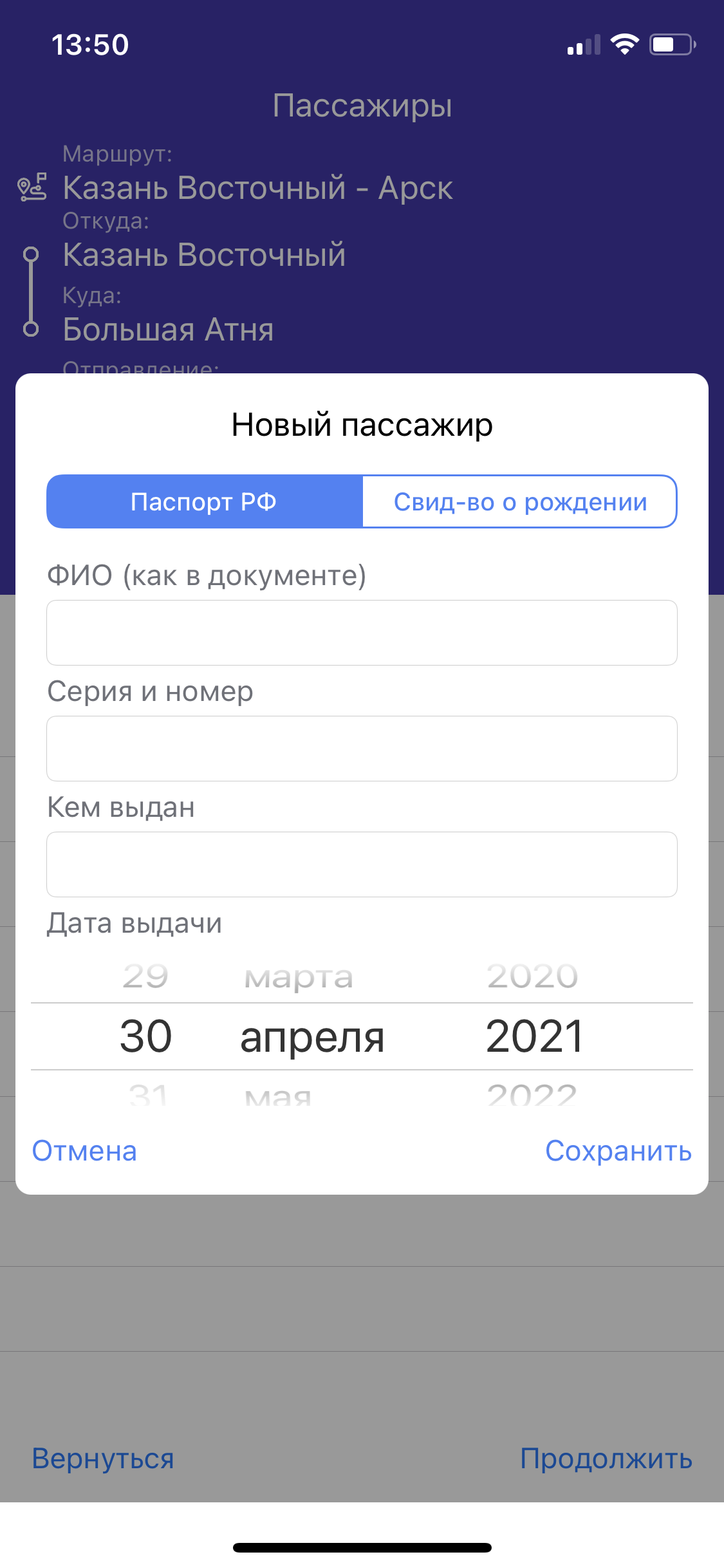The height and width of the screenshot is (1568, 724).
Task: Save the new passenger with Сохранить
Action: click(618, 1151)
